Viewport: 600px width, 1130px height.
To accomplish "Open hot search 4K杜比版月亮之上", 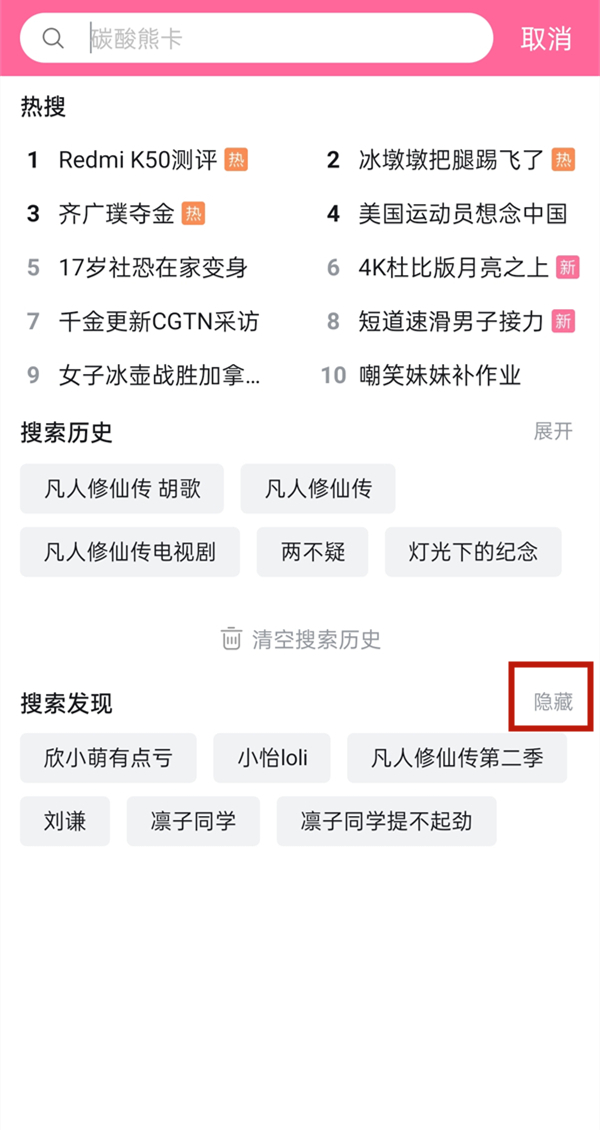I will pyautogui.click(x=453, y=268).
